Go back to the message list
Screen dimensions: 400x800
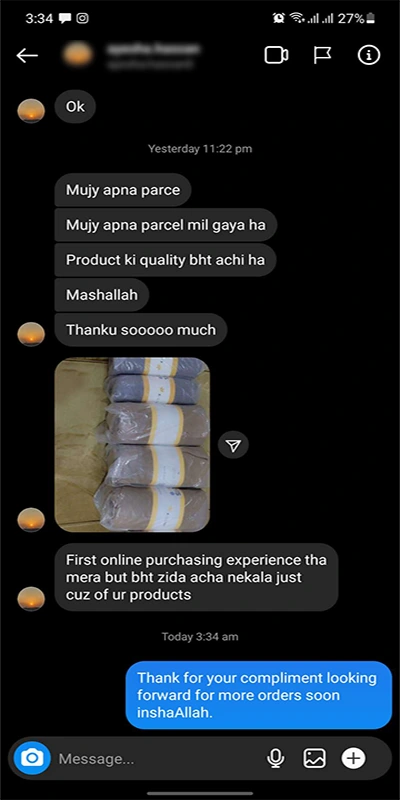tap(27, 56)
